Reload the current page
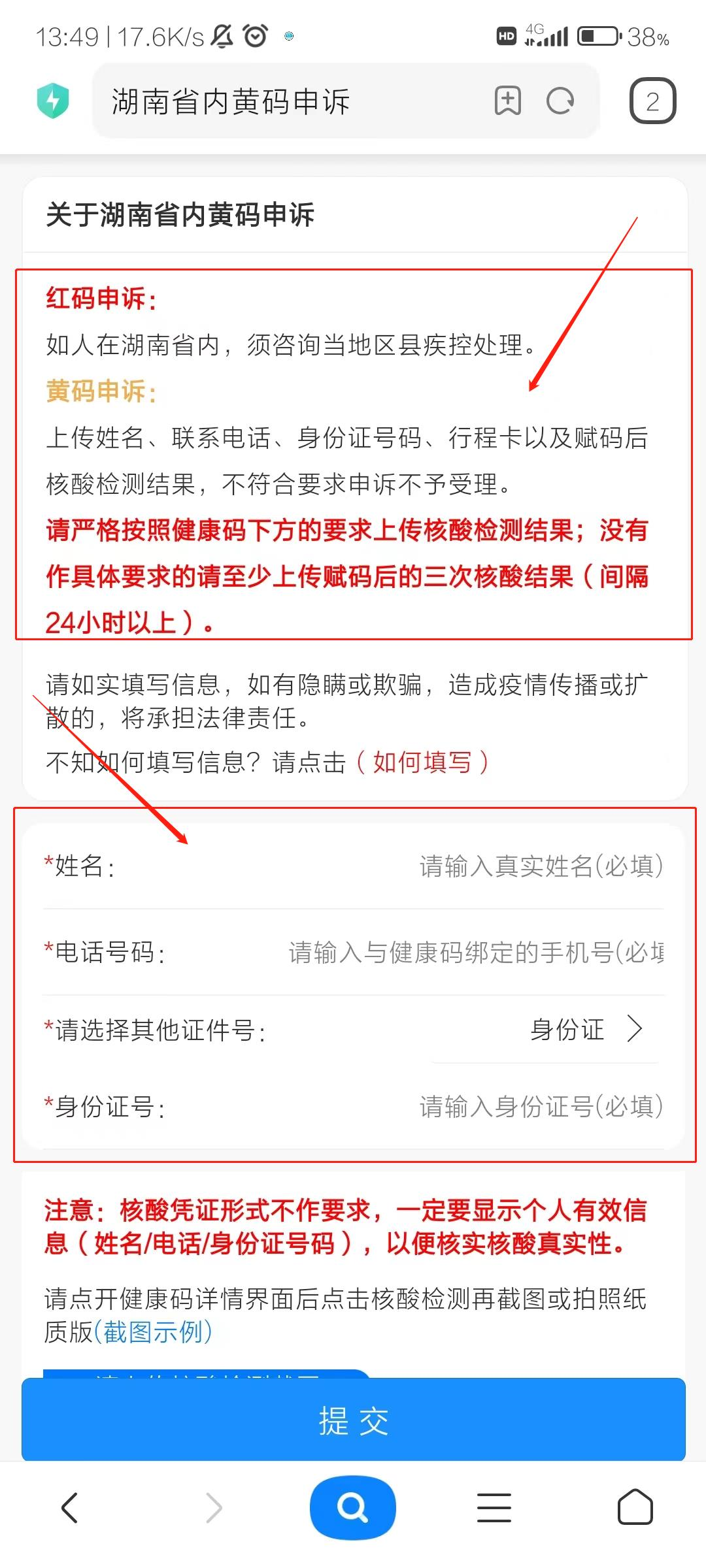706x1568 pixels. click(x=560, y=101)
